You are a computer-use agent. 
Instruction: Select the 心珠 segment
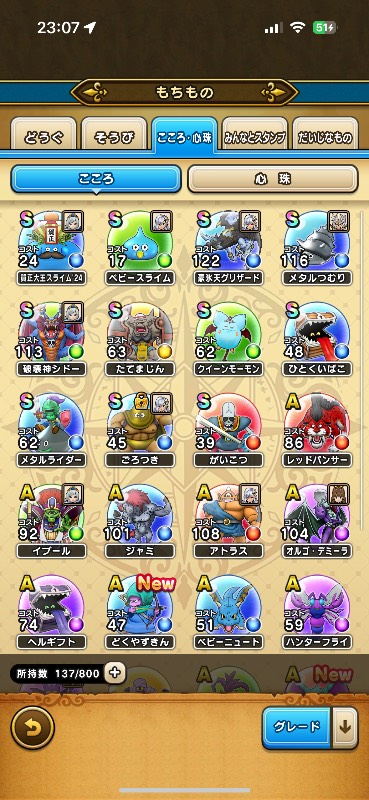click(273, 179)
